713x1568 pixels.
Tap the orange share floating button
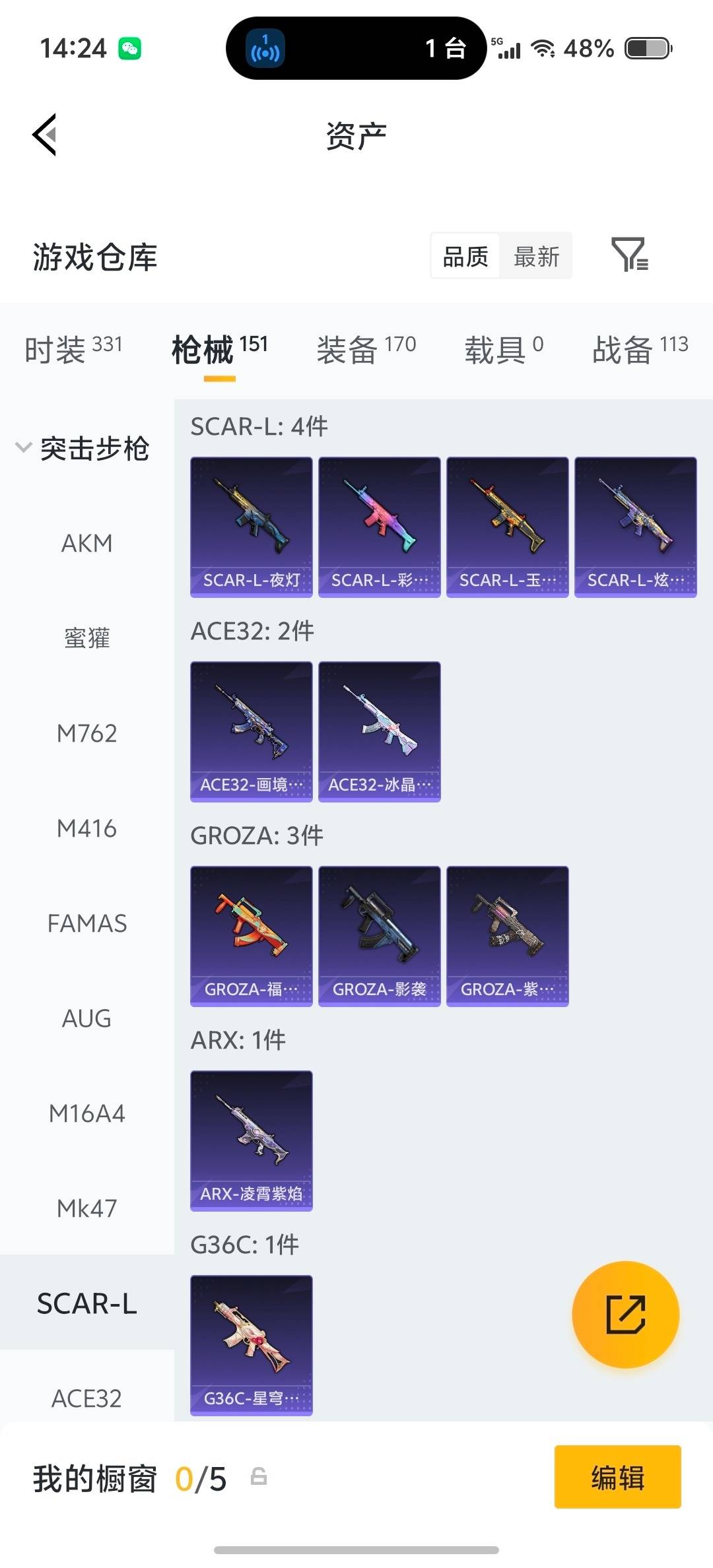(625, 1315)
